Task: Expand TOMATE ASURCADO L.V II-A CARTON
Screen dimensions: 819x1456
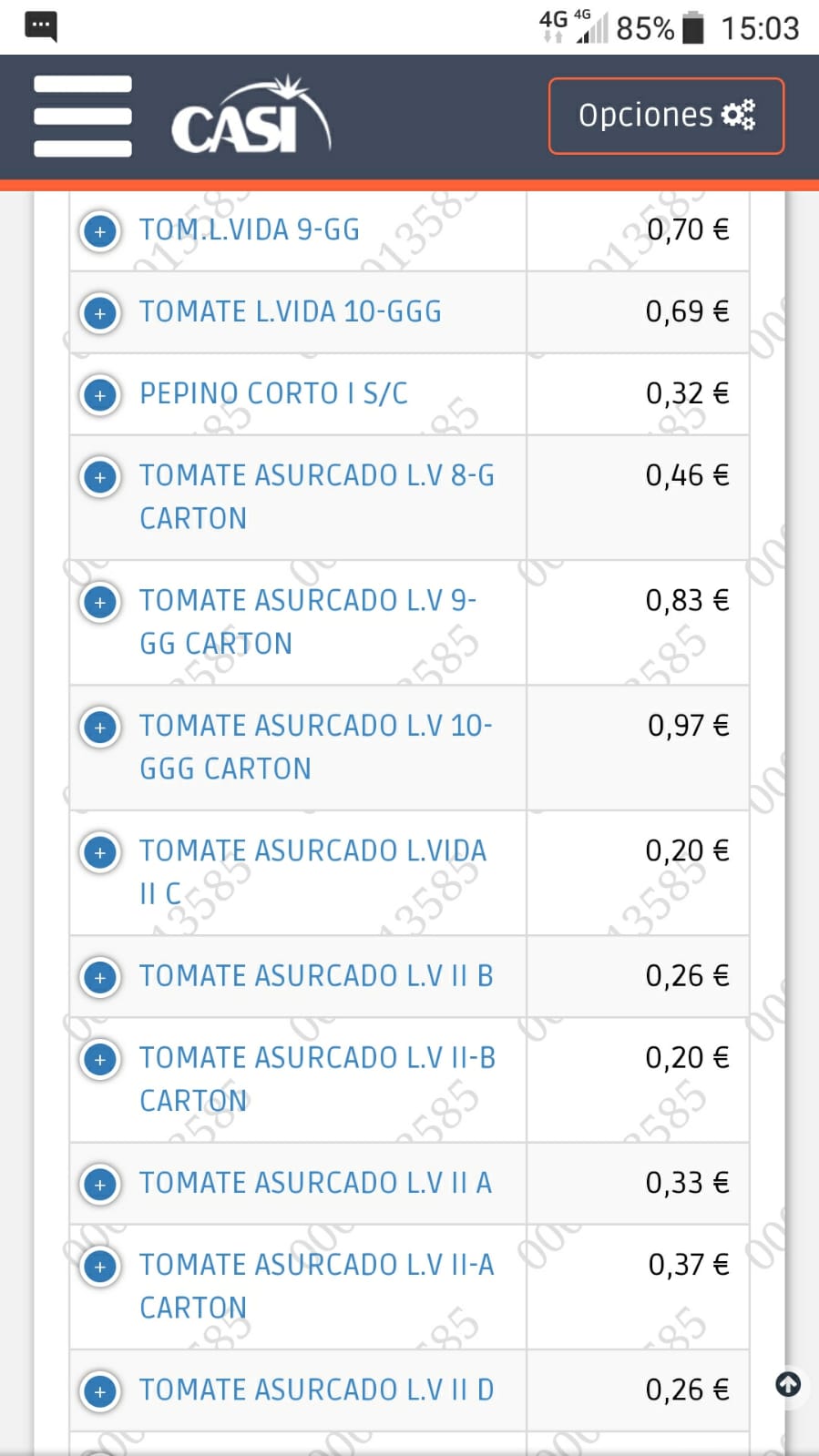Action: (100, 1266)
